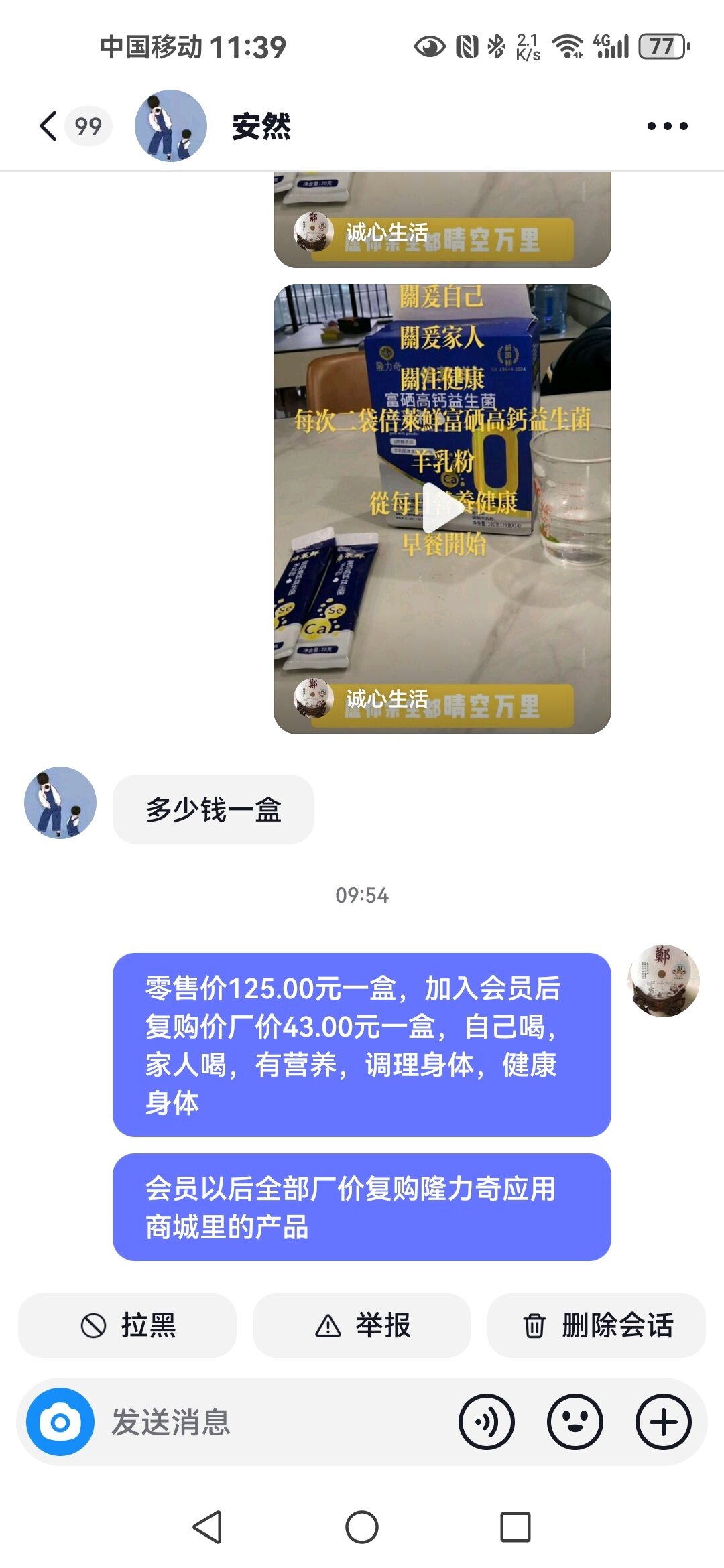The image size is (724, 1568).
Task: Open the three-dot overflow menu
Action: (x=667, y=126)
